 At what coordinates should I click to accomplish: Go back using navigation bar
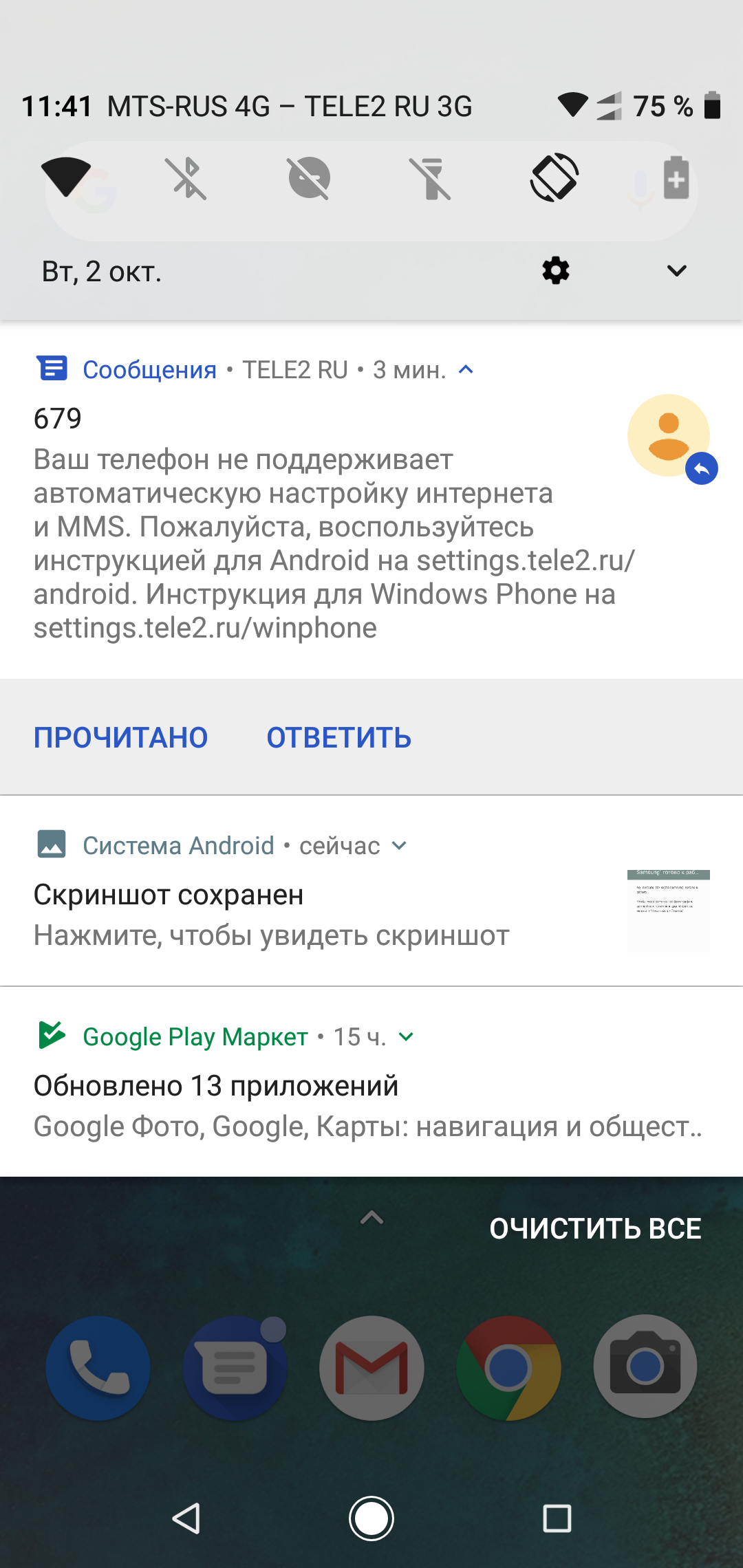click(x=186, y=1518)
